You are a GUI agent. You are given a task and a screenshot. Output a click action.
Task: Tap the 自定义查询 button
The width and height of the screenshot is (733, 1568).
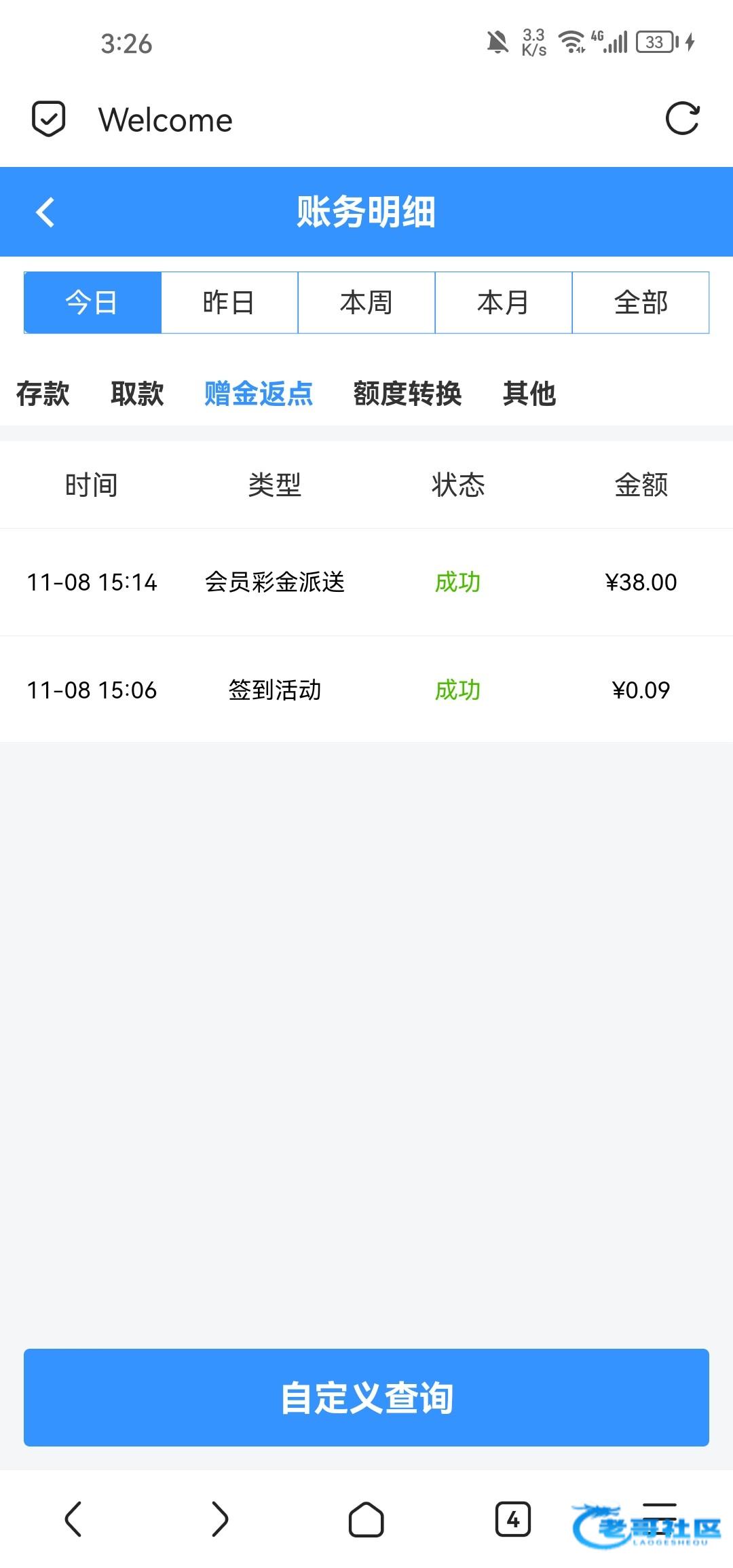[366, 1398]
